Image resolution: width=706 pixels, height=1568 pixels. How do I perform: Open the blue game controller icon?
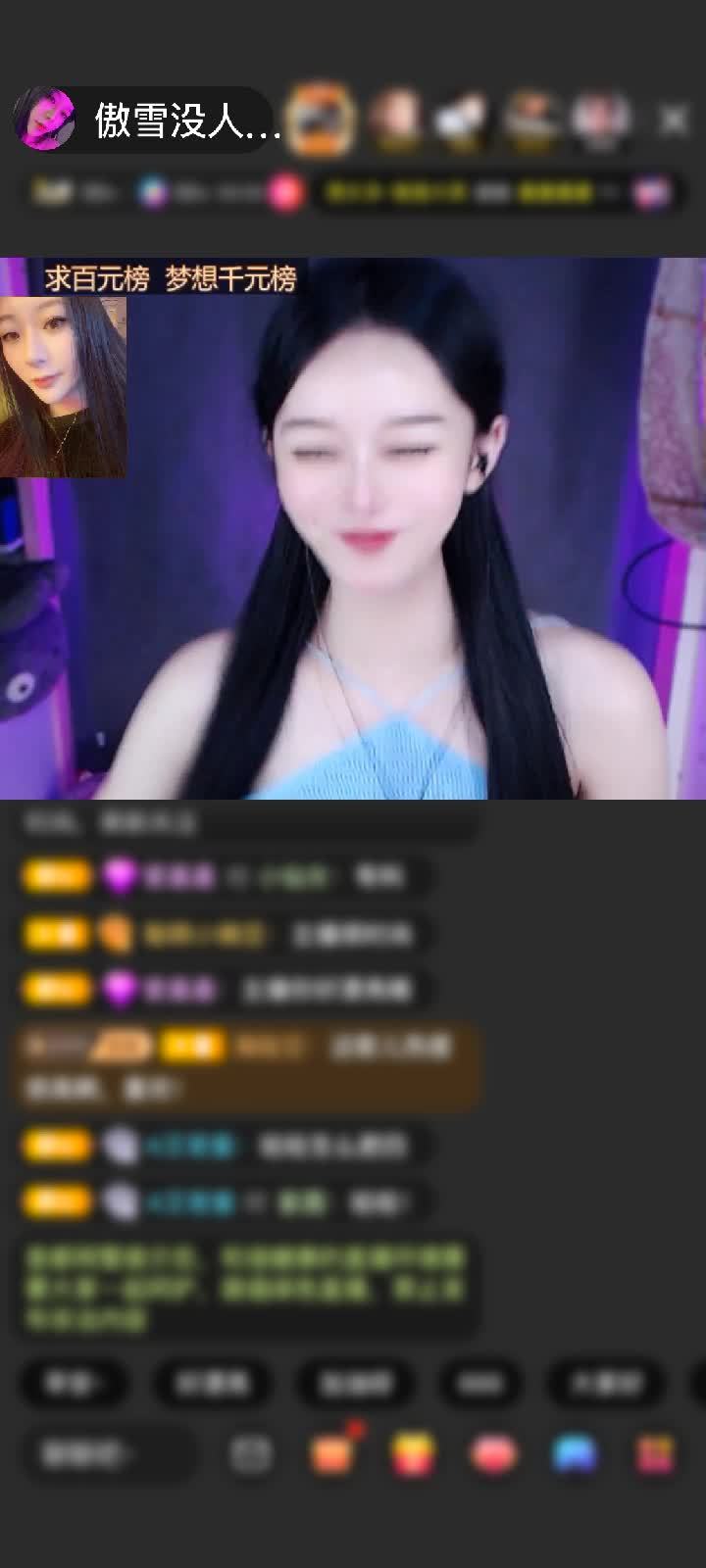575,1454
